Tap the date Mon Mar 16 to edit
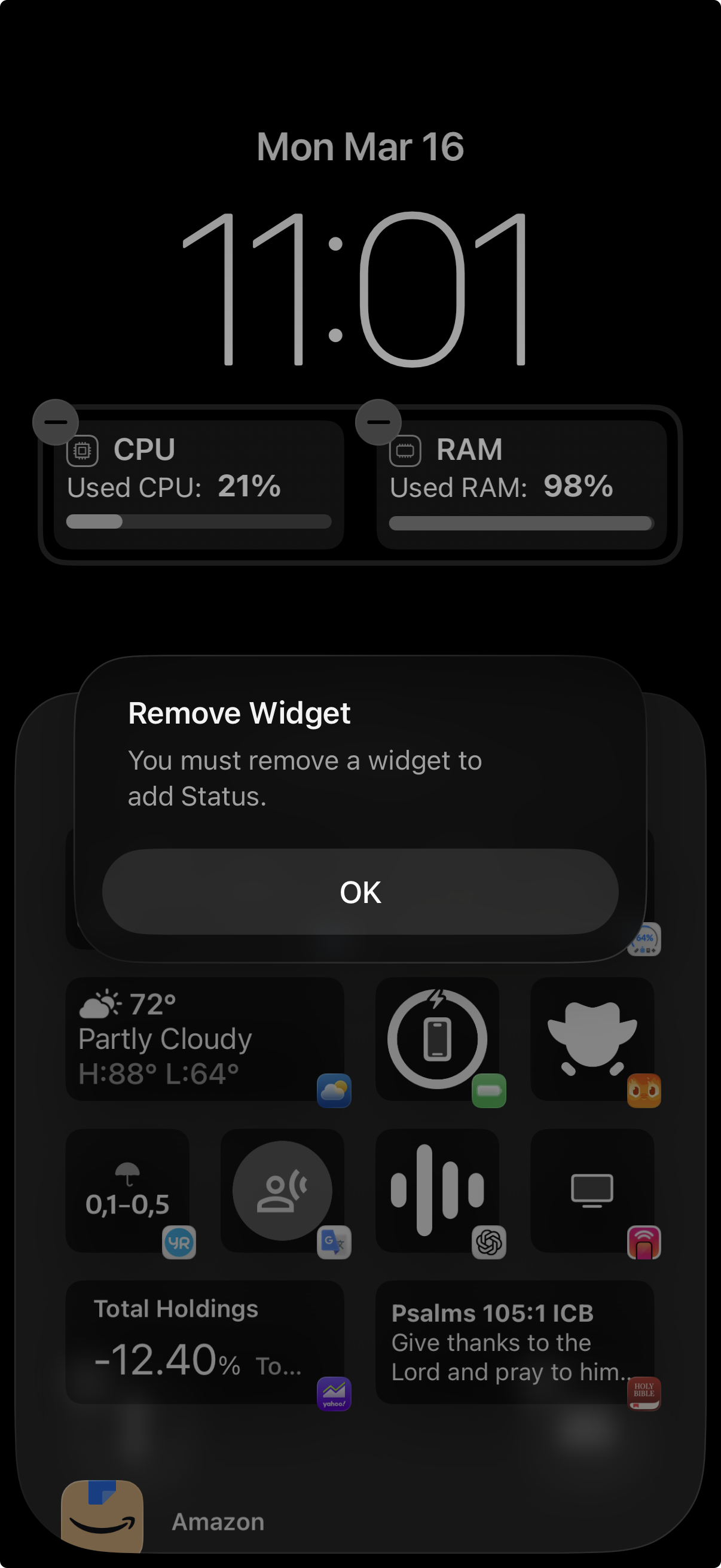This screenshot has height=1568, width=721. (x=360, y=147)
